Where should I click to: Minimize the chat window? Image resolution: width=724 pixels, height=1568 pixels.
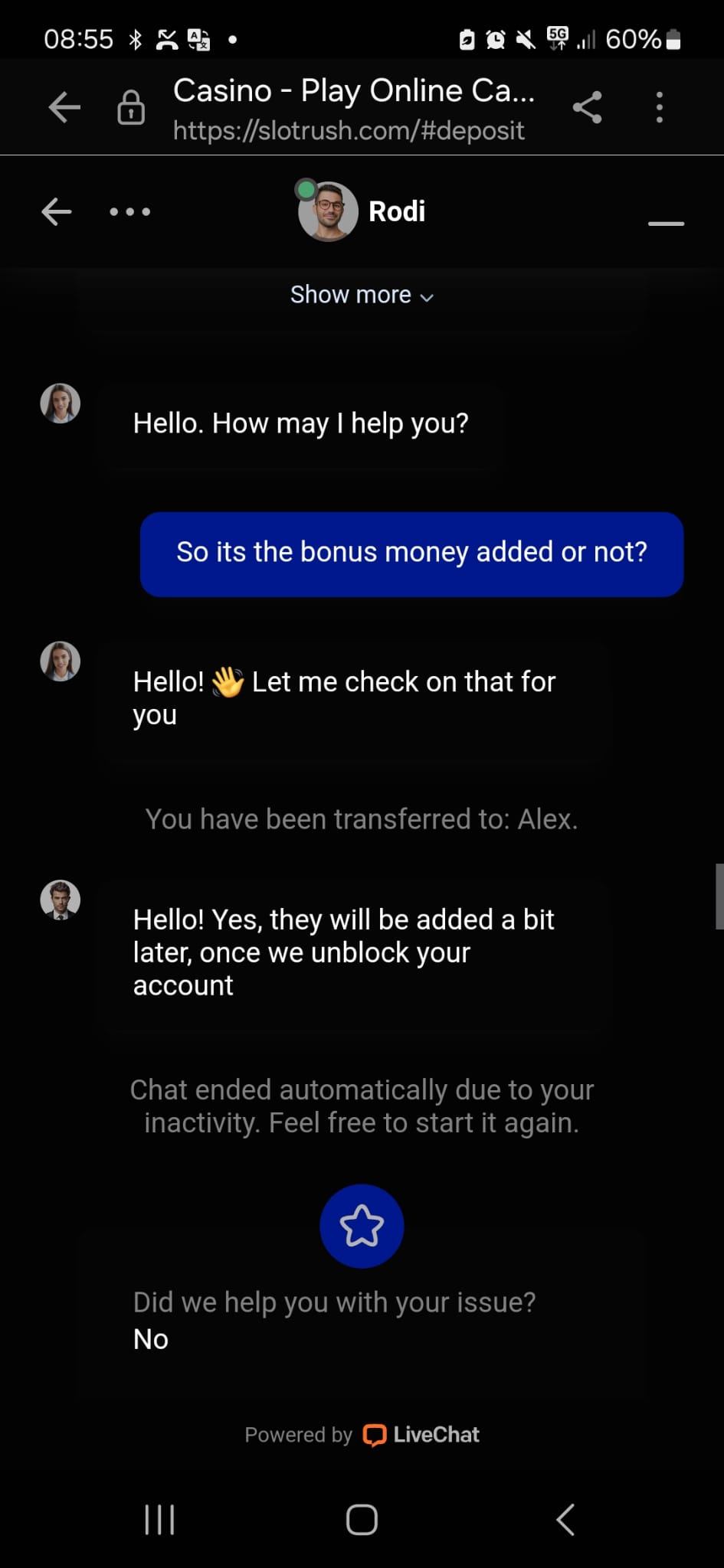(666, 223)
